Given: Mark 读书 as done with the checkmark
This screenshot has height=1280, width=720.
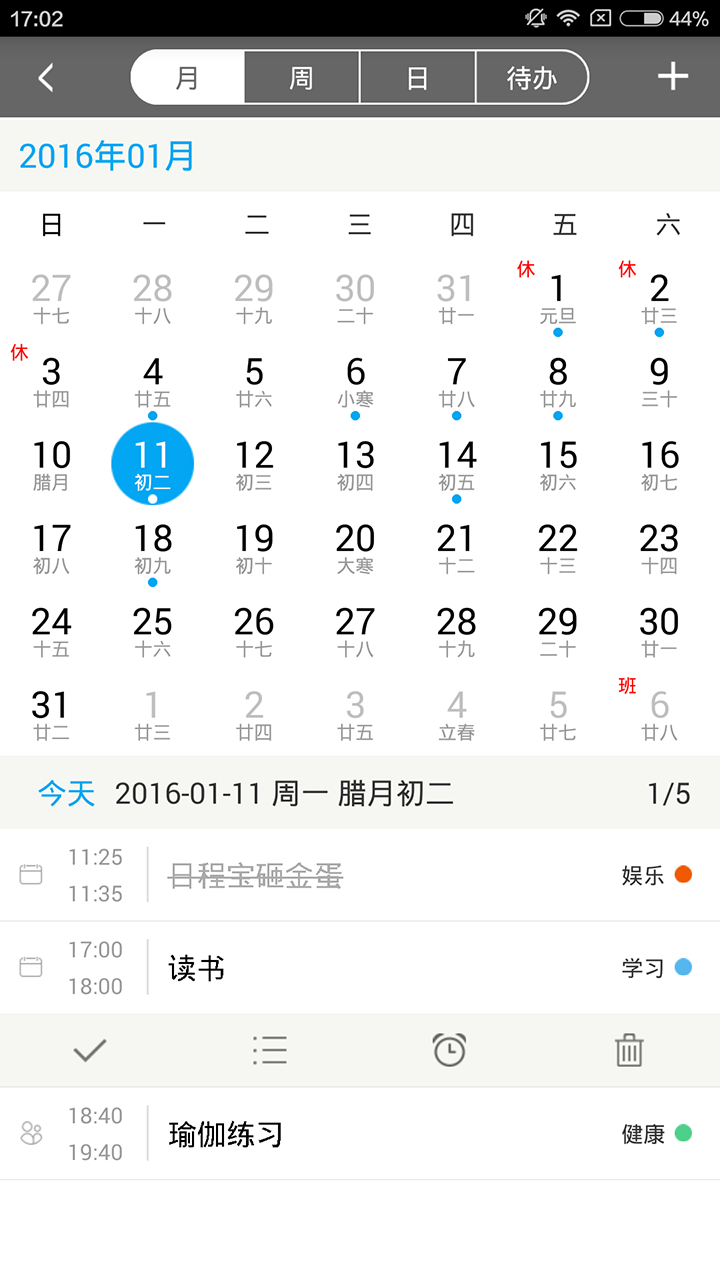Looking at the screenshot, I should [x=90, y=1050].
